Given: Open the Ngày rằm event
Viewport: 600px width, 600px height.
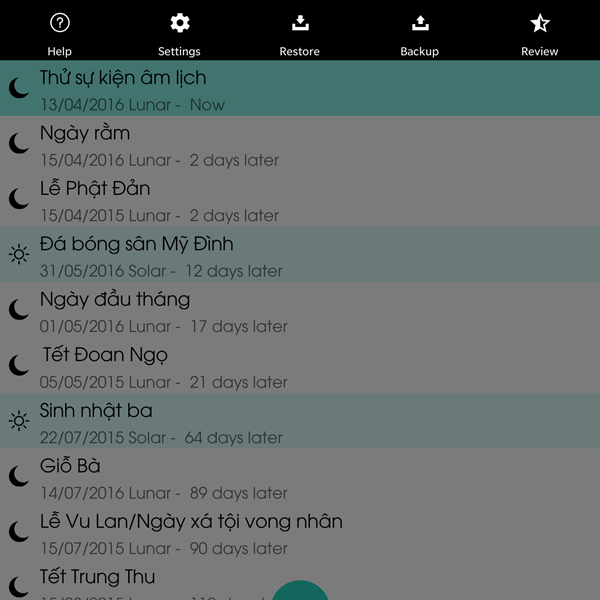Looking at the screenshot, I should [300, 145].
